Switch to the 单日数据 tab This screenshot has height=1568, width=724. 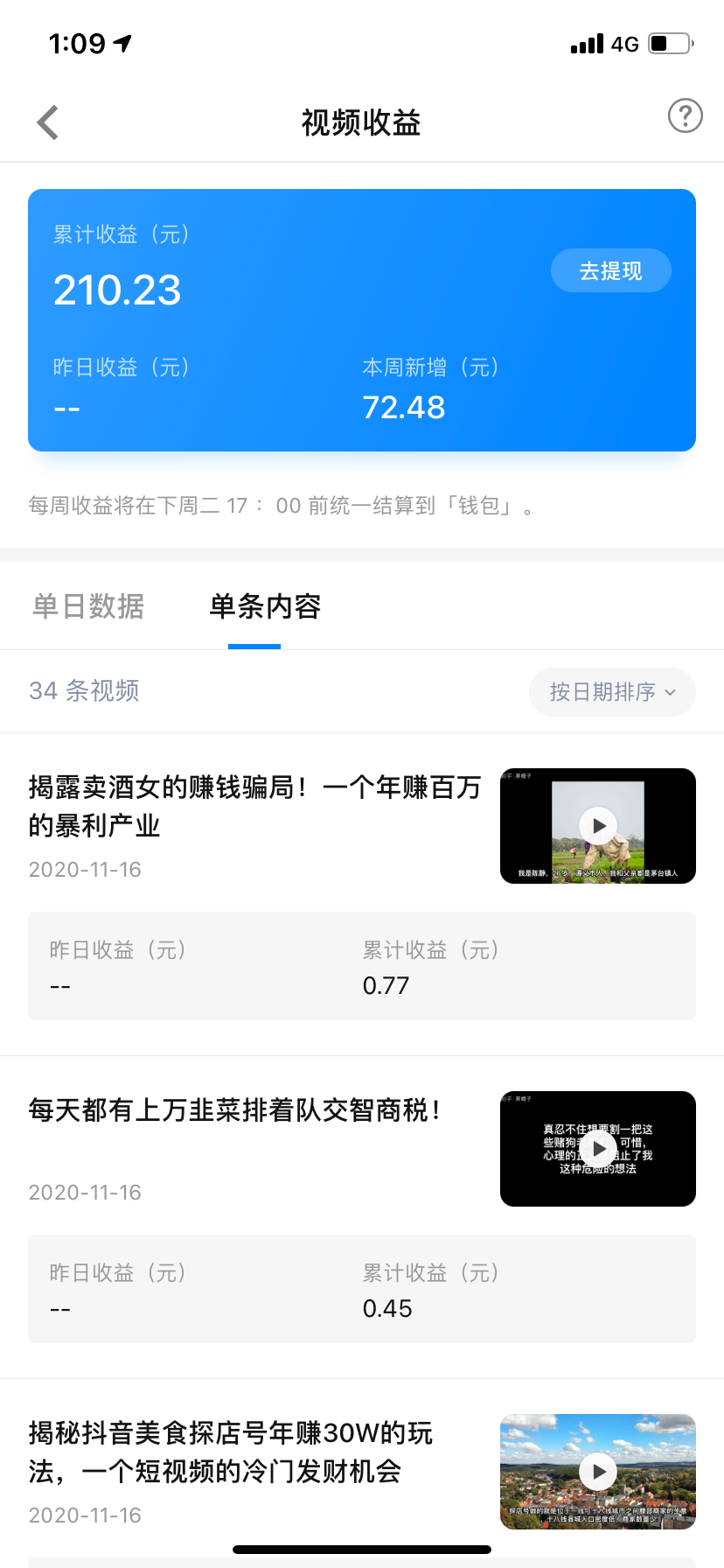(88, 606)
